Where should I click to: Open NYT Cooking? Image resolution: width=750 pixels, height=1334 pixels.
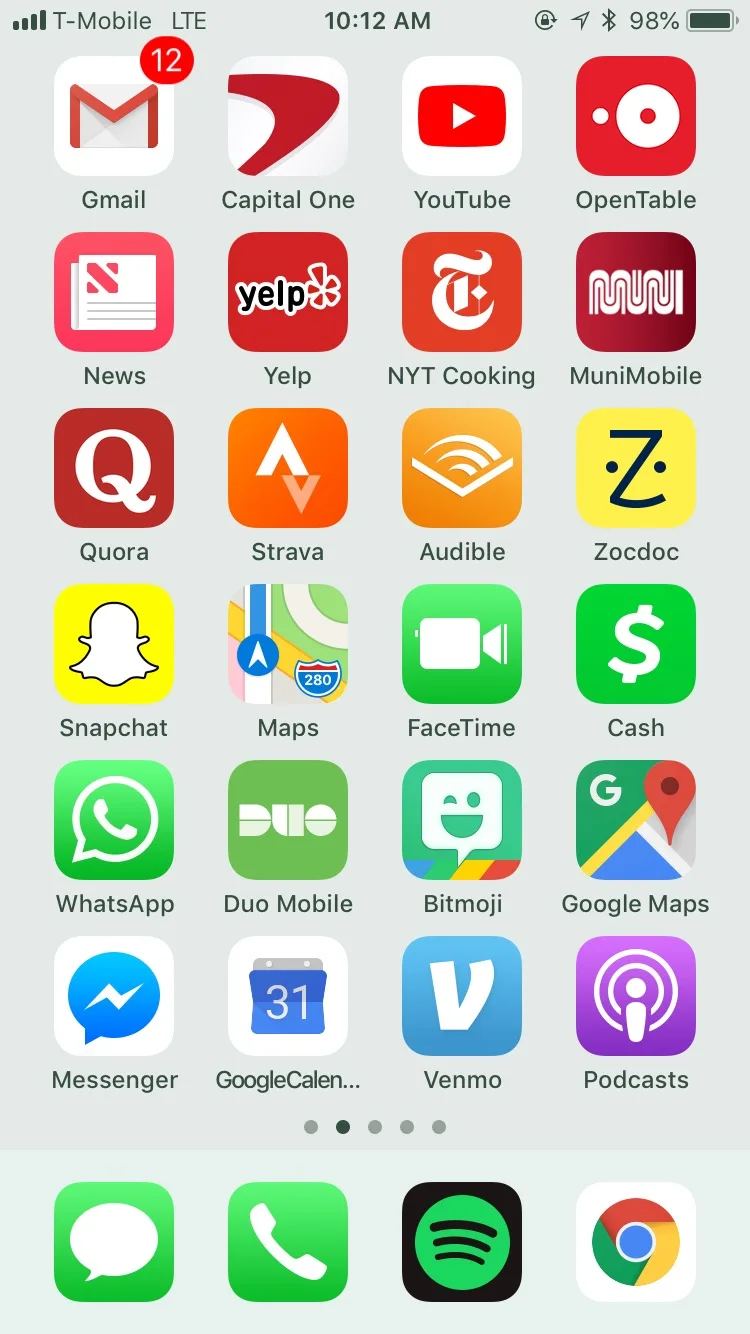point(462,292)
